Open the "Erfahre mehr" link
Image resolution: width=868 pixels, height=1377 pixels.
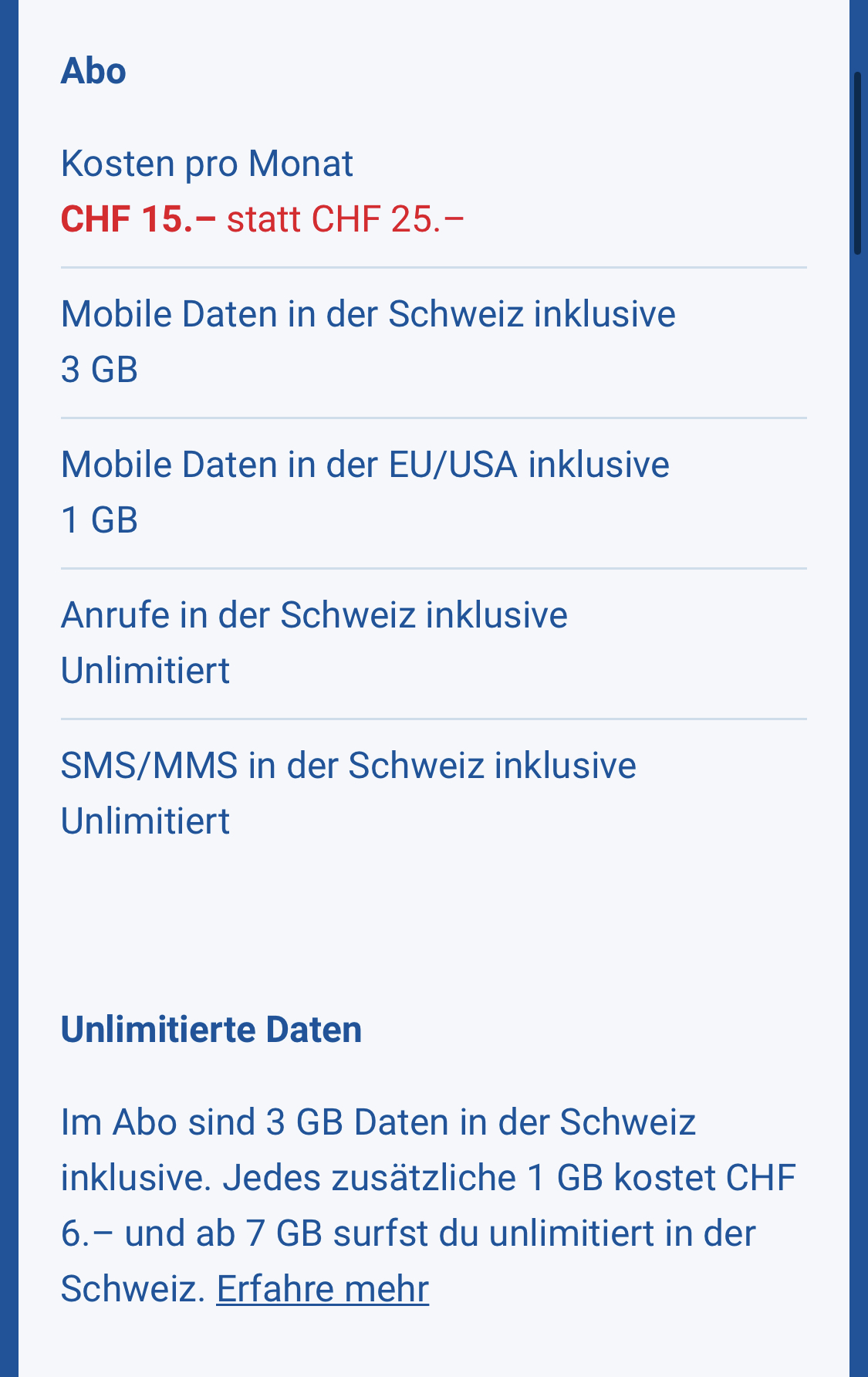click(323, 1289)
